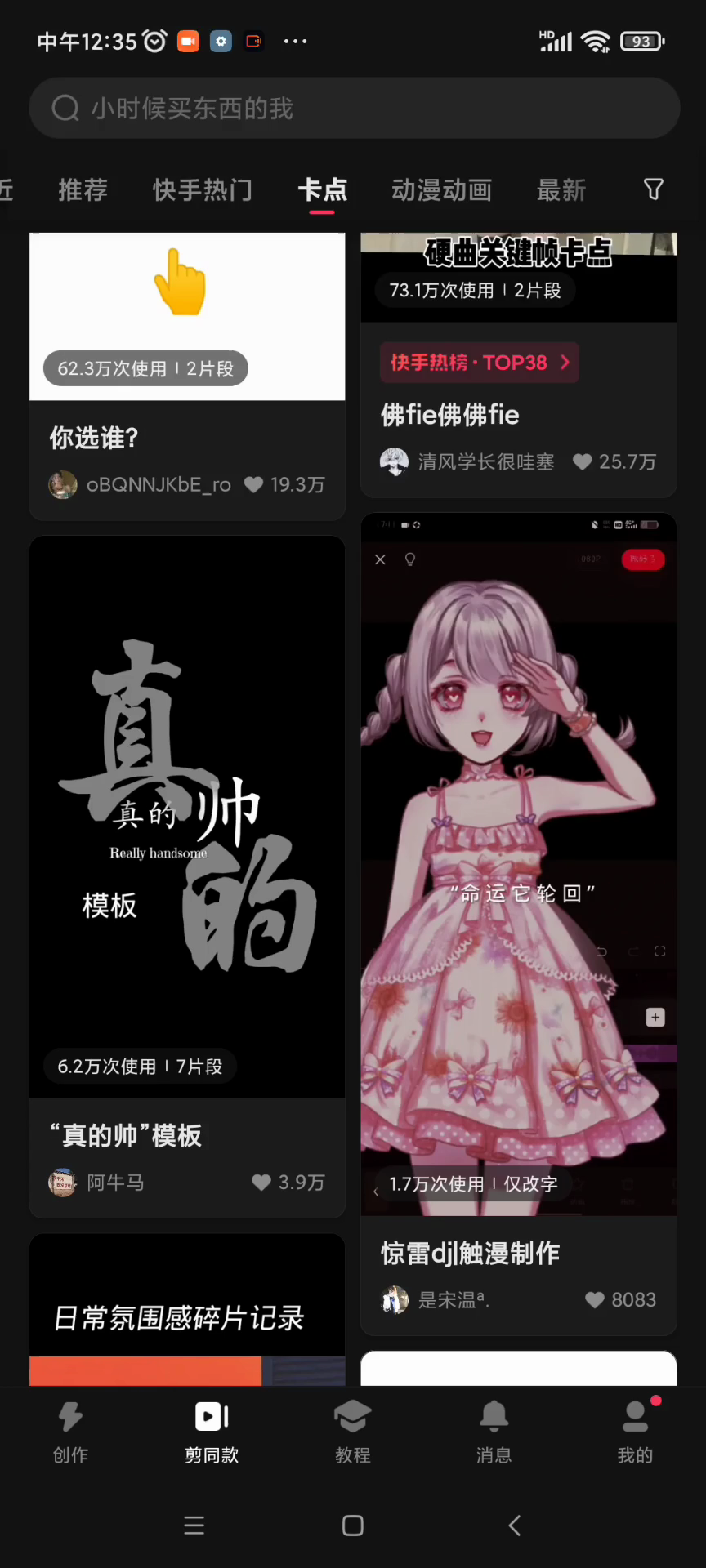Open the 日常氛围感碎片记录 template
The height and width of the screenshot is (1568, 706).
186,1315
